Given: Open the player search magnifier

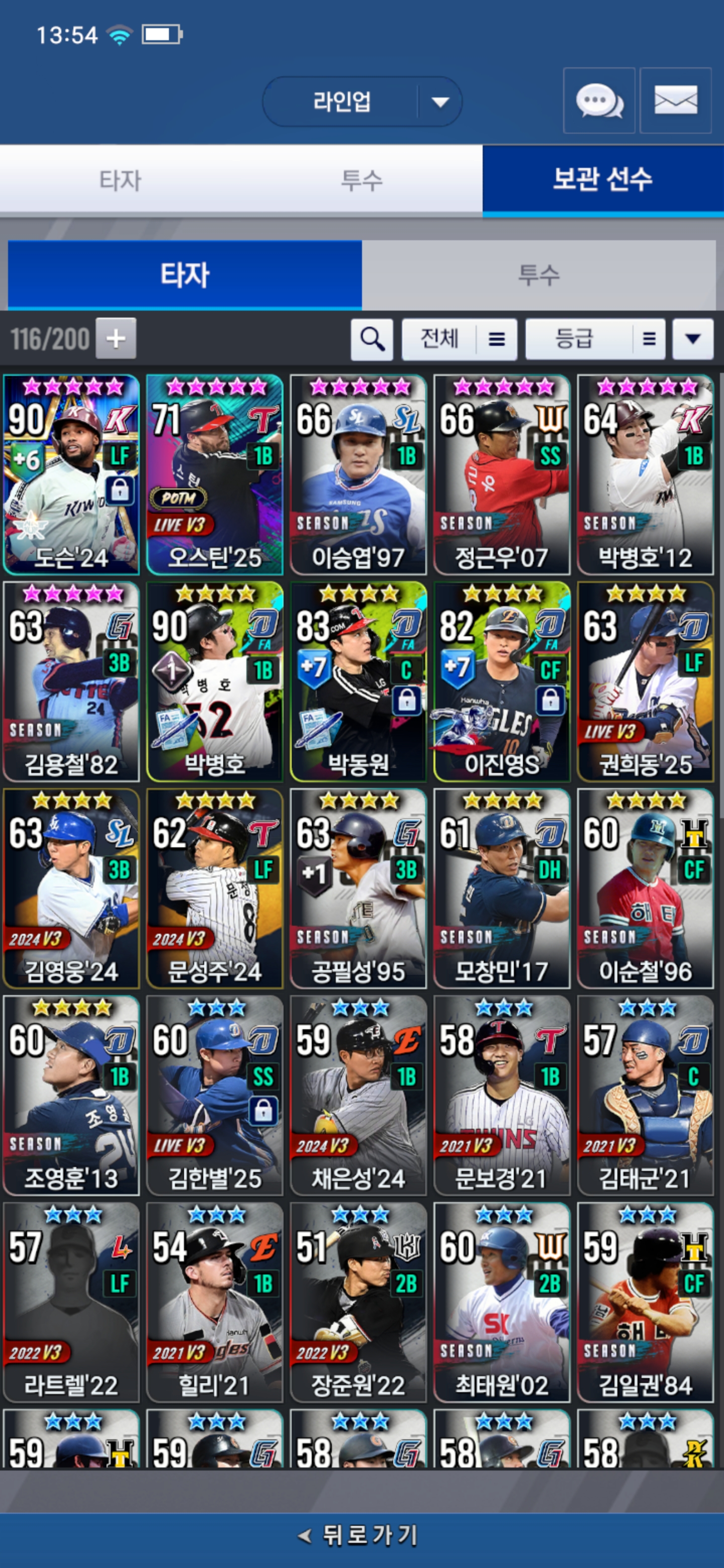Looking at the screenshot, I should (372, 339).
